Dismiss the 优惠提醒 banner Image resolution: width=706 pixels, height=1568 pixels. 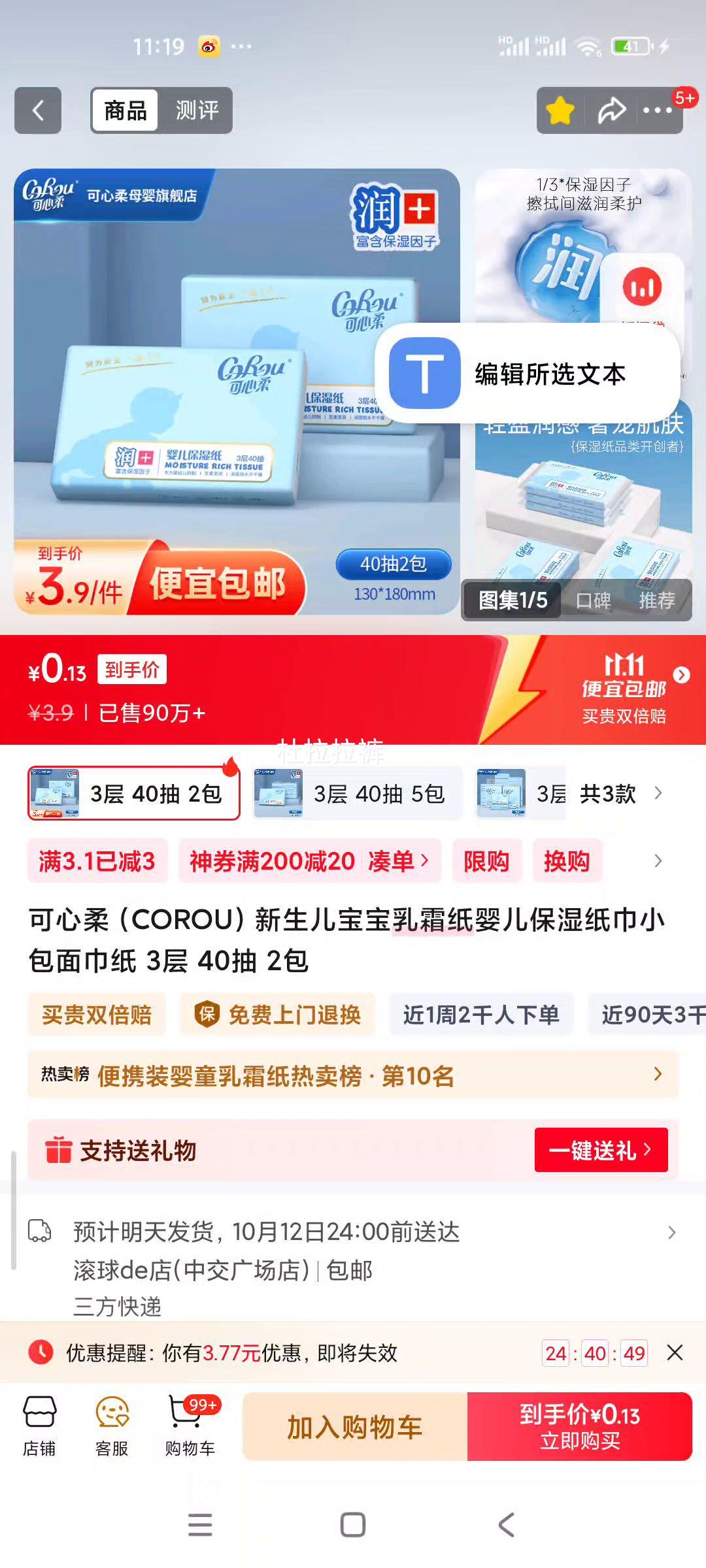[675, 1352]
